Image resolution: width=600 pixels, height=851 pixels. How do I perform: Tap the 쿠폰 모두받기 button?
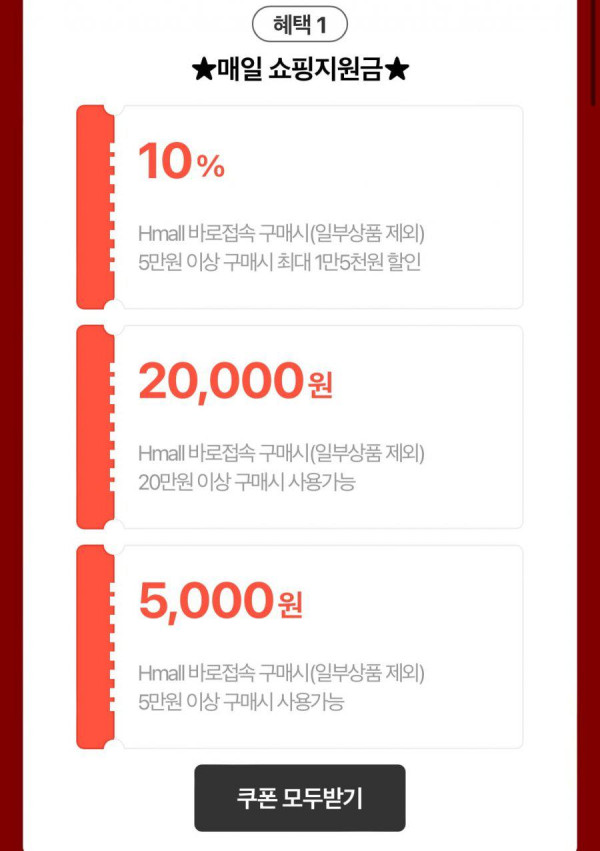tap(299, 798)
